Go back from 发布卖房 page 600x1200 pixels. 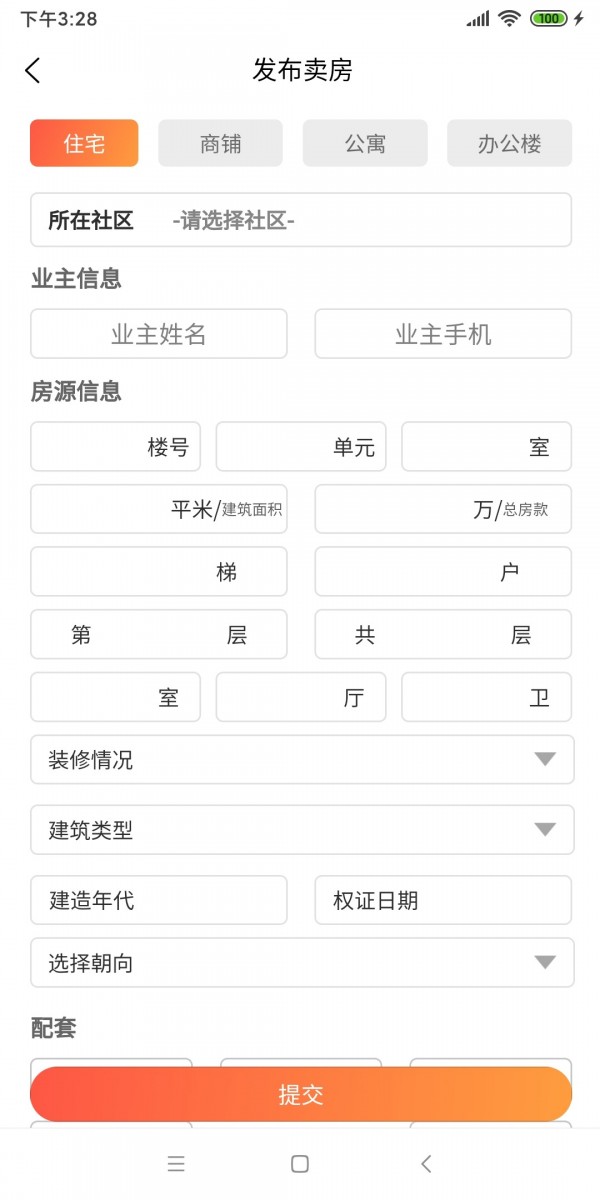[x=33, y=70]
